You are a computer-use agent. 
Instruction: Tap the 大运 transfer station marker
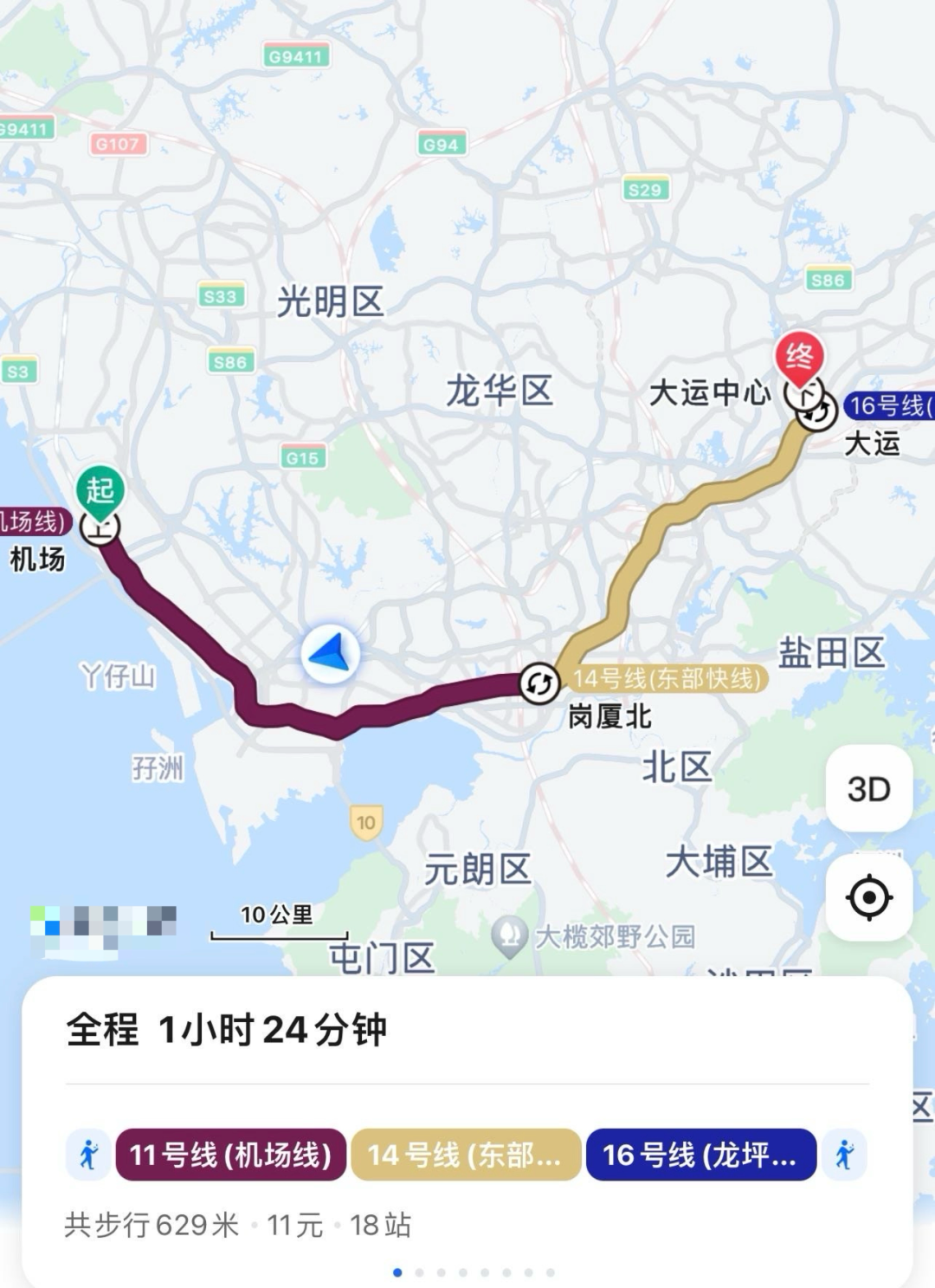[x=818, y=412]
